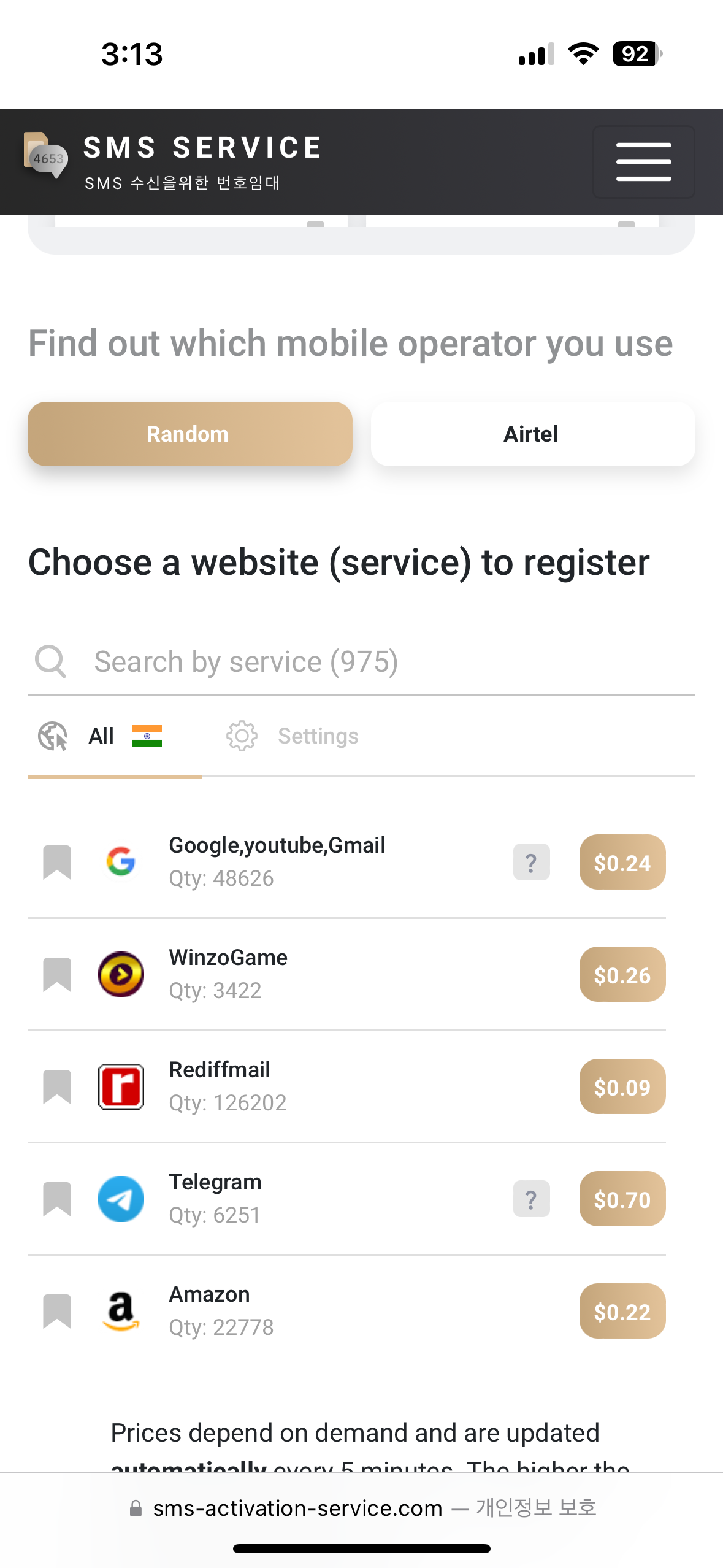Image resolution: width=723 pixels, height=1568 pixels.
Task: Buy Amazon number for $0.22
Action: (622, 1311)
